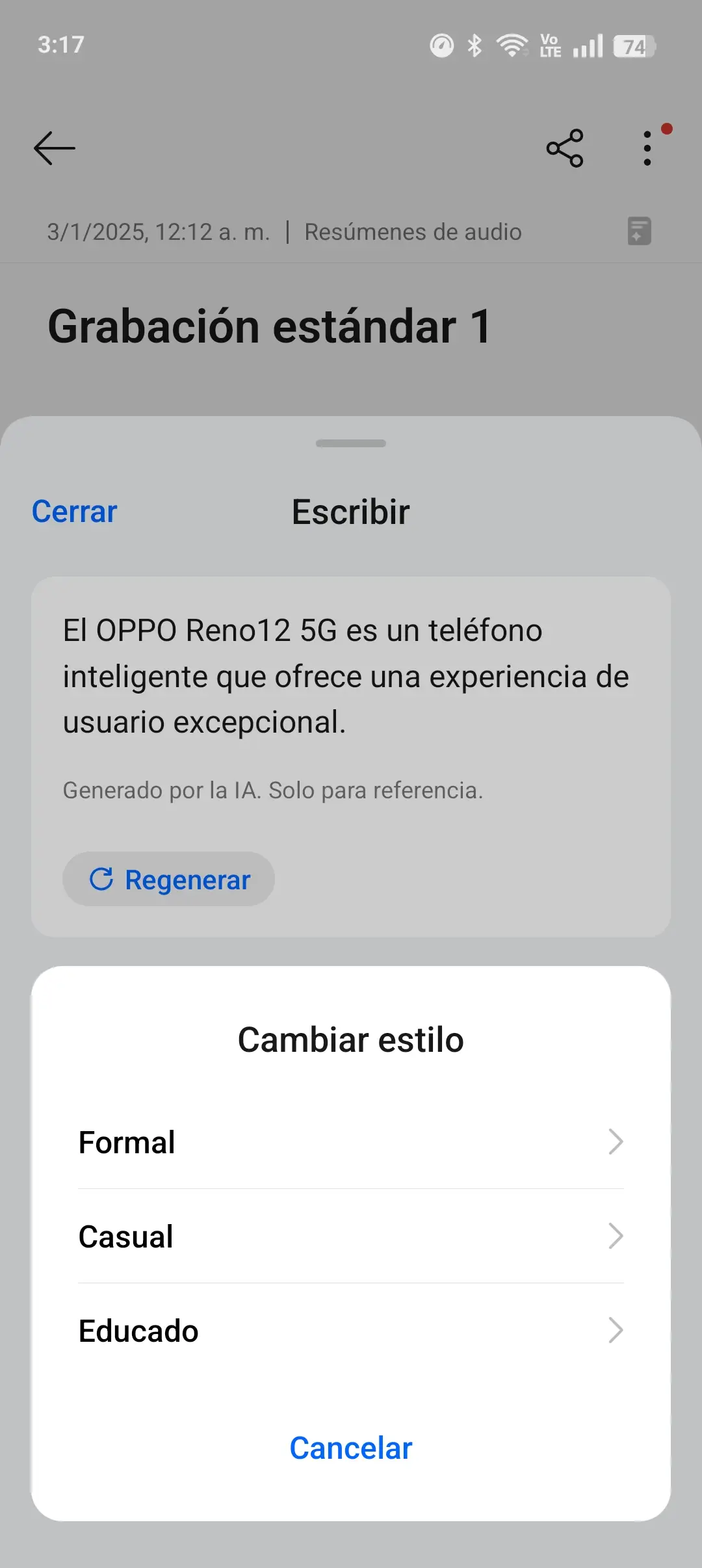Select the Educado style entry
702x1568 pixels.
coord(351,1331)
